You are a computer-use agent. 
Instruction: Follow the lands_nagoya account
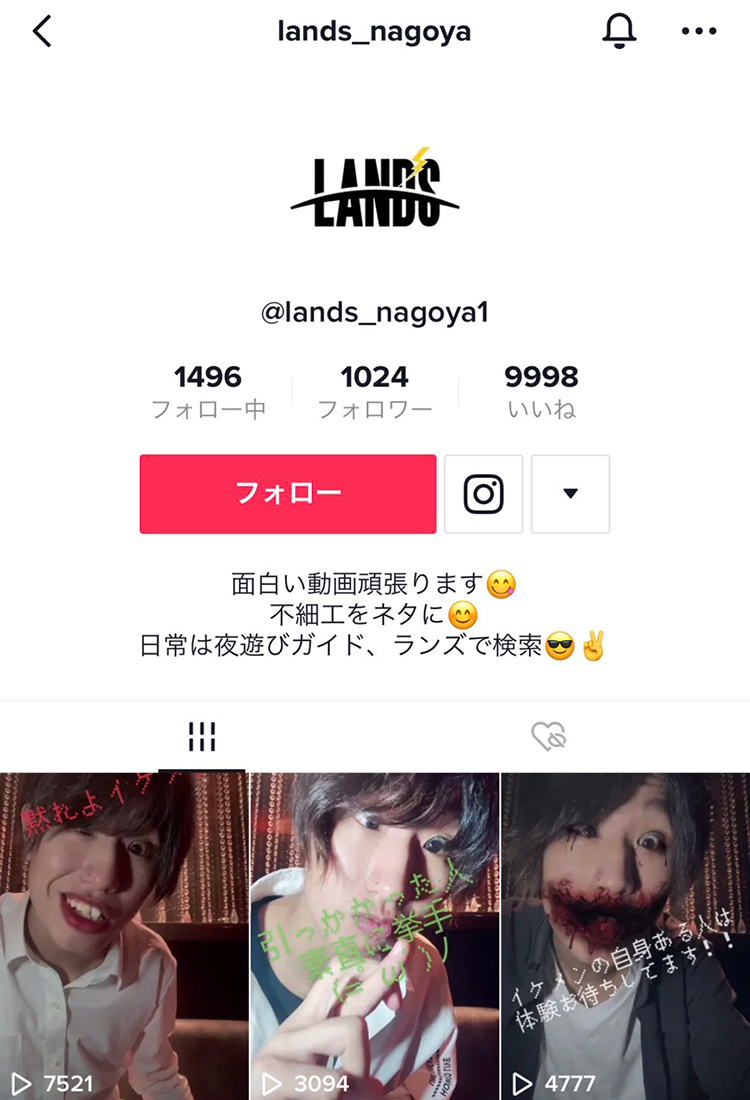[x=288, y=494]
